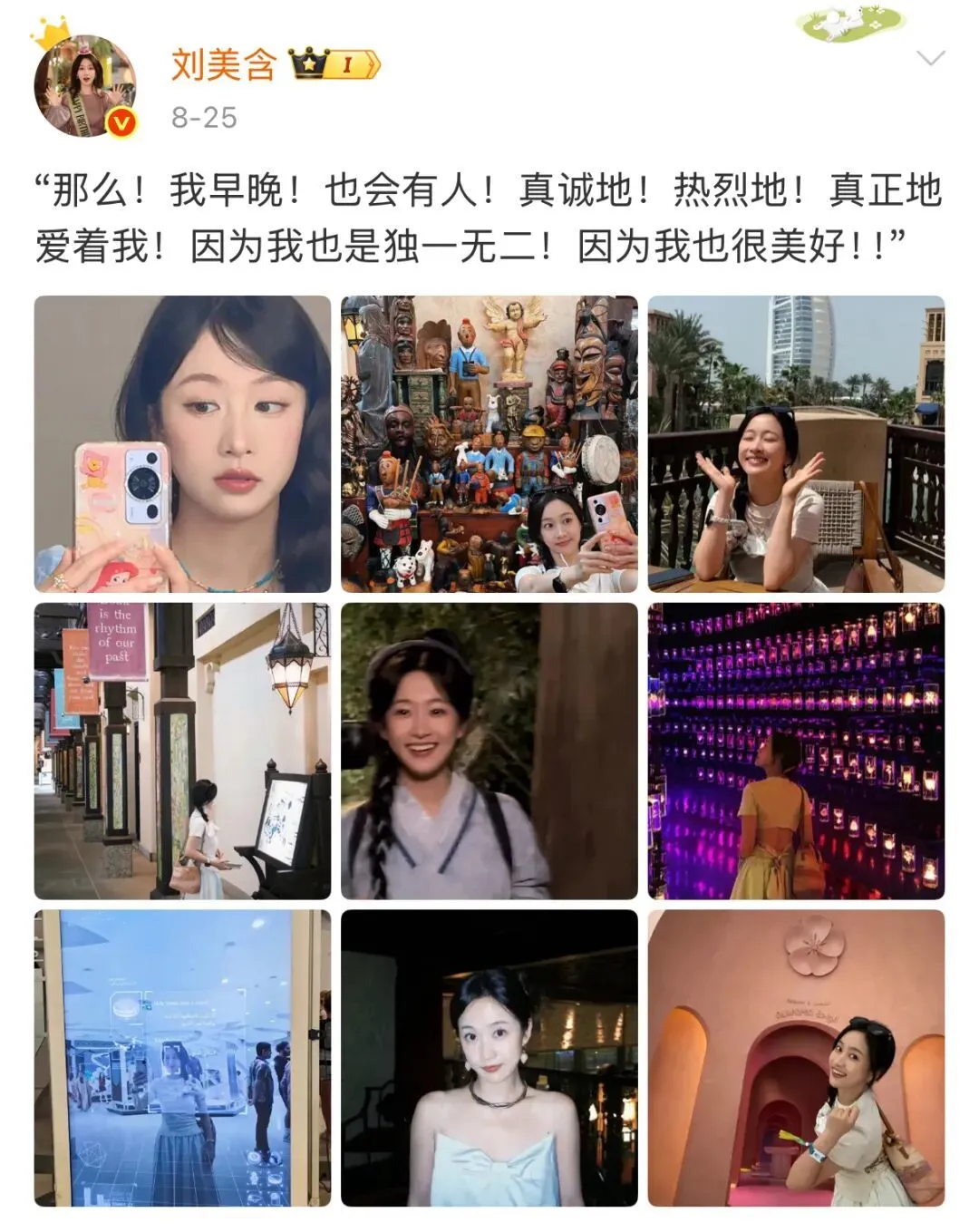Open the arcade corridor photo with banners
This screenshot has width=979, height=1232.
(182, 751)
